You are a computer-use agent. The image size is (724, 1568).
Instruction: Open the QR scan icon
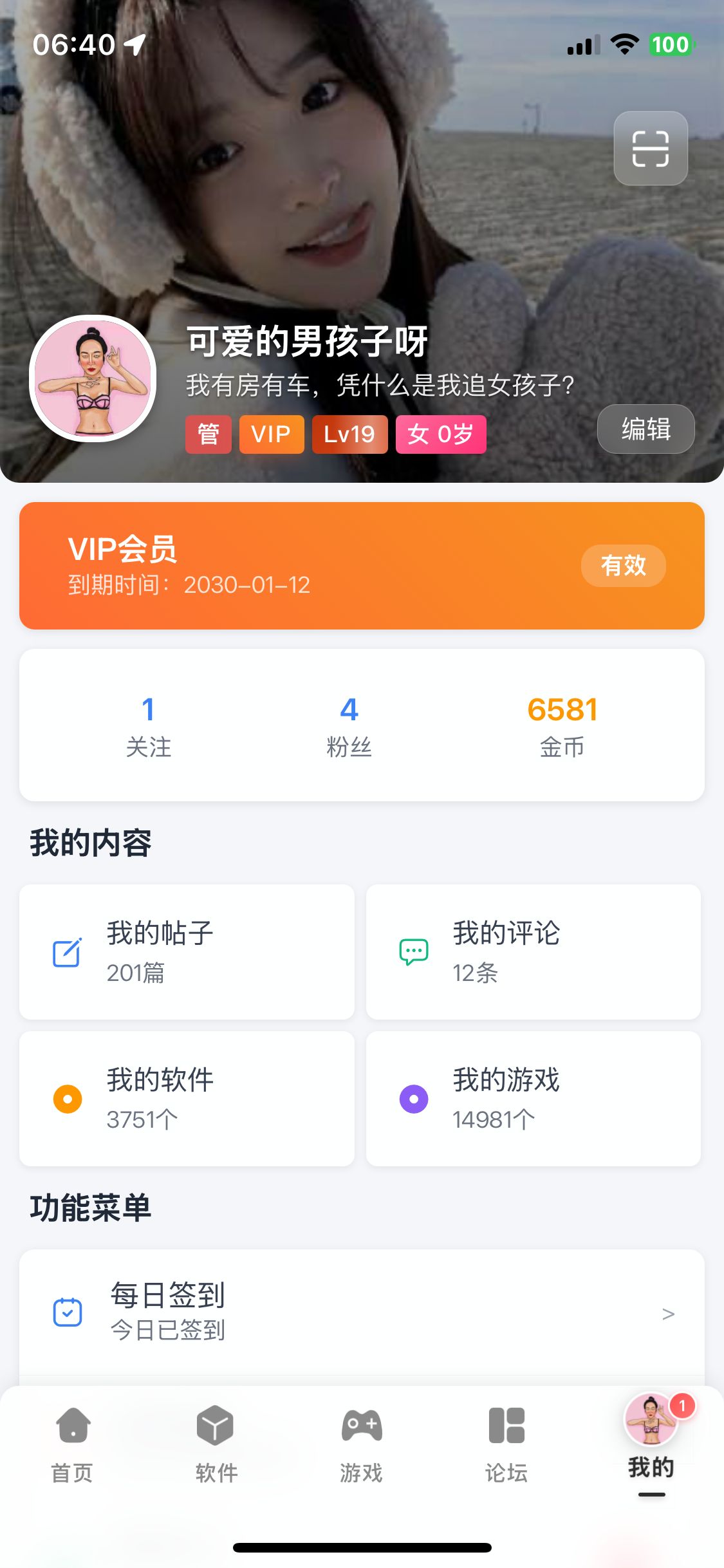650,149
